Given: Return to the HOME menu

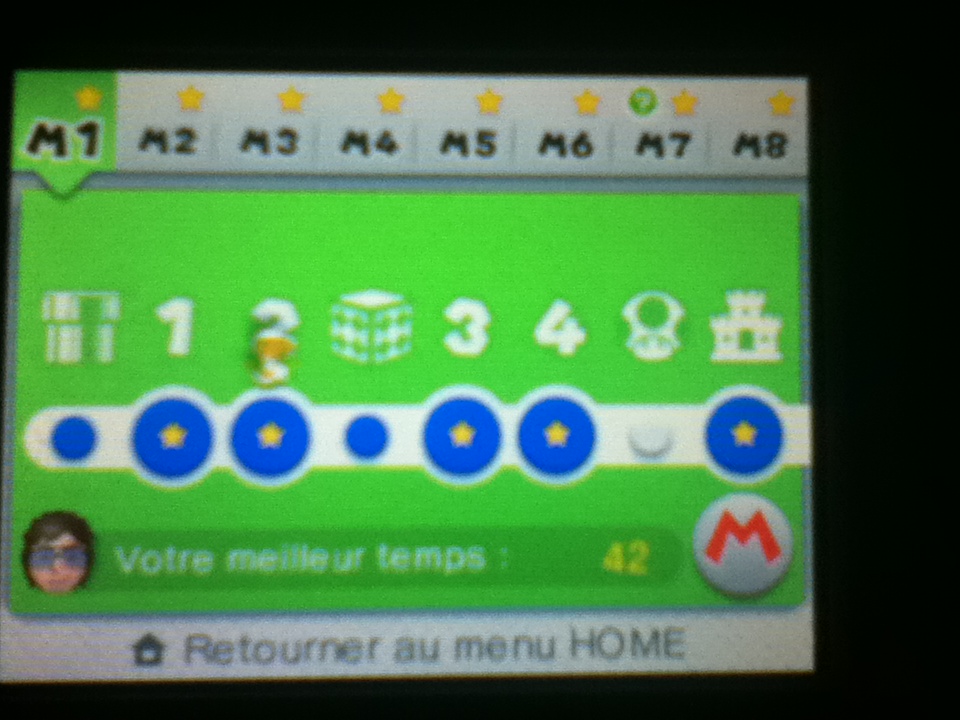Looking at the screenshot, I should point(410,646).
